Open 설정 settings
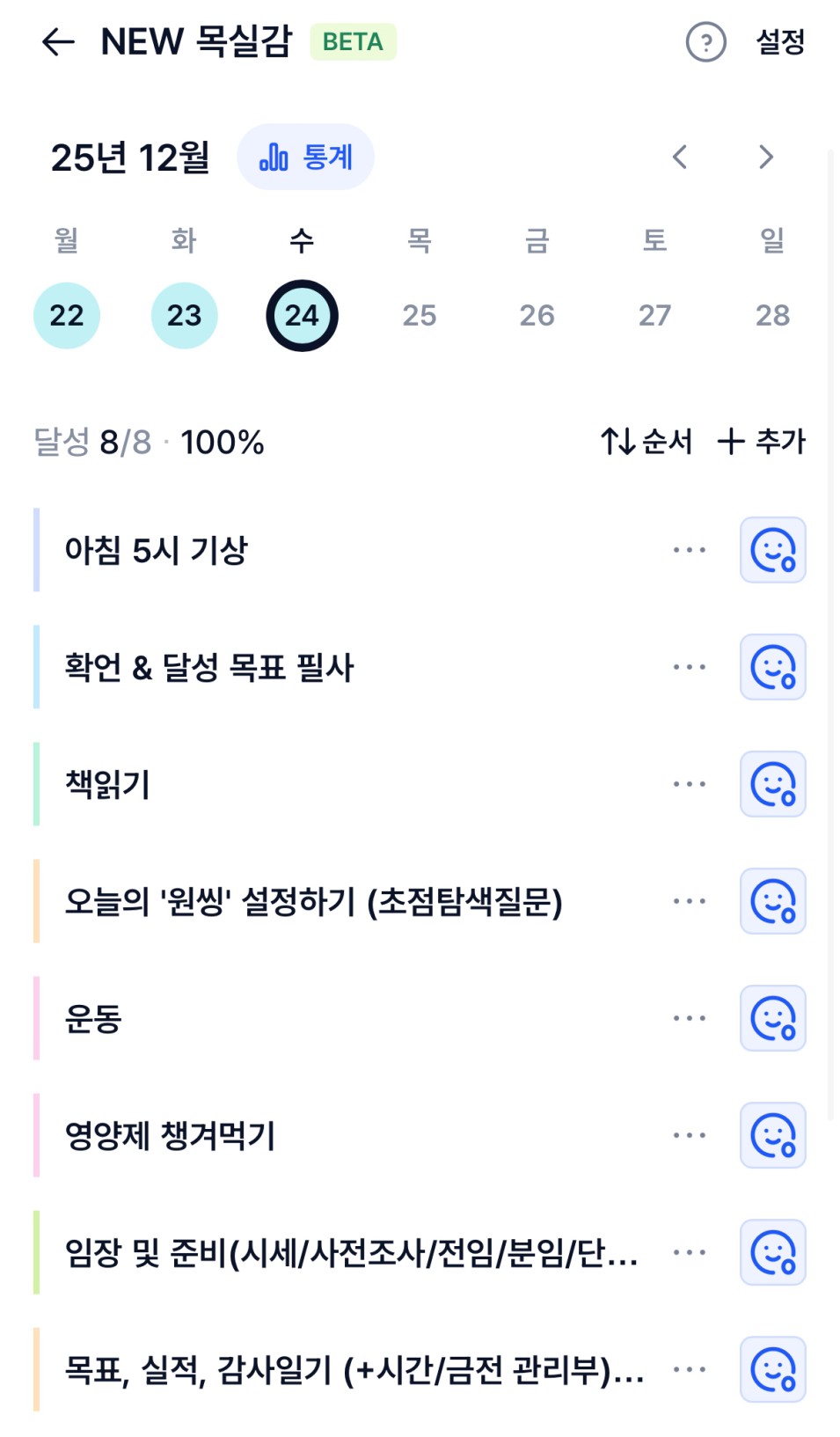The height and width of the screenshot is (1437, 840). tap(780, 41)
